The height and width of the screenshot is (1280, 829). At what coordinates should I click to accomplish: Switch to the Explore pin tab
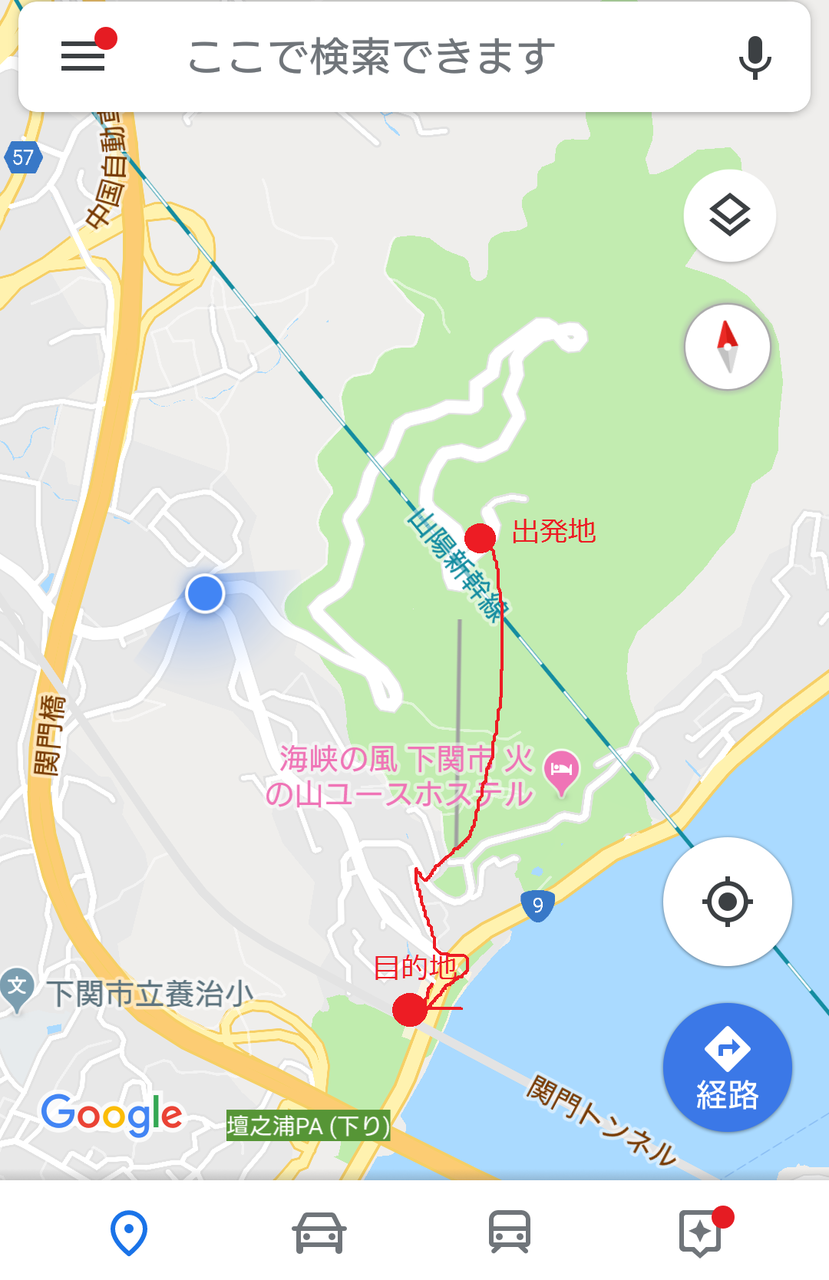coord(128,1233)
